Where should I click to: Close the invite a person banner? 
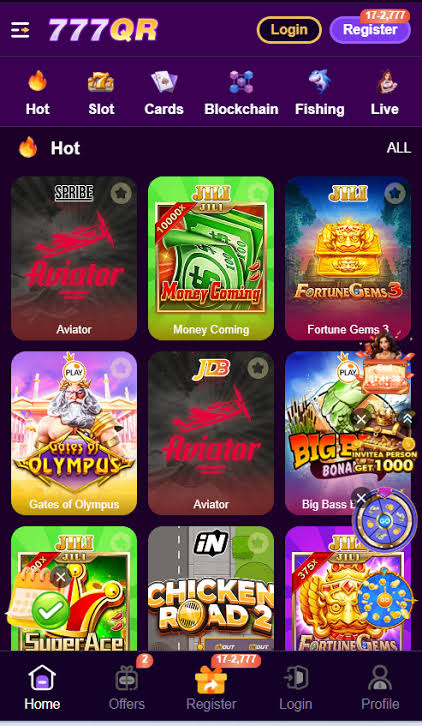point(361,419)
